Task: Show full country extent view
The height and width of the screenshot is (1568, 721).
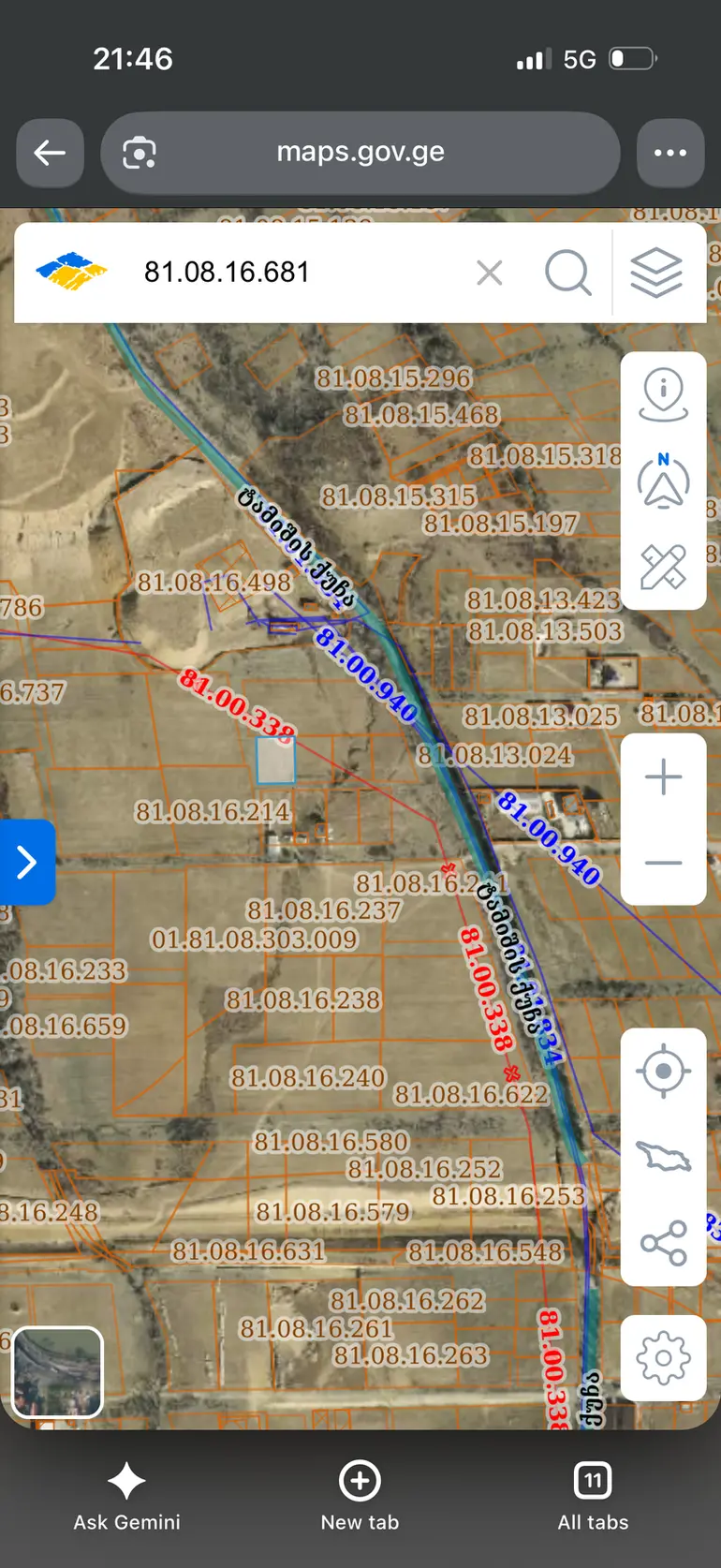Action: 664,1158
